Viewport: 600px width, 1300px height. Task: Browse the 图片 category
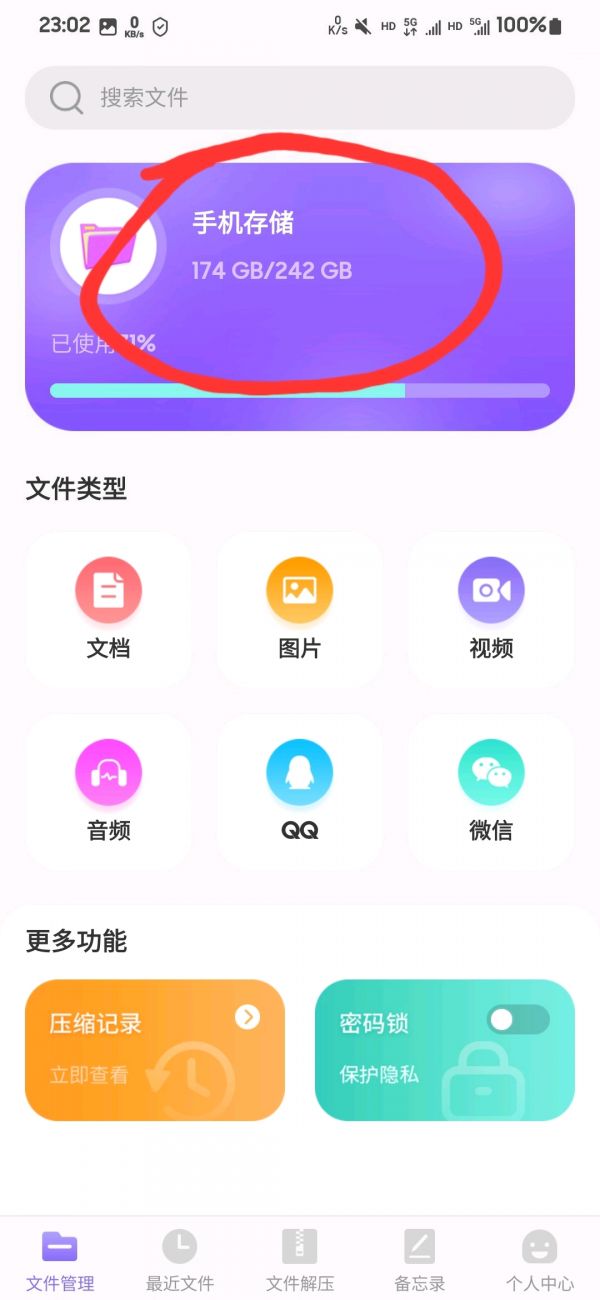(x=299, y=608)
